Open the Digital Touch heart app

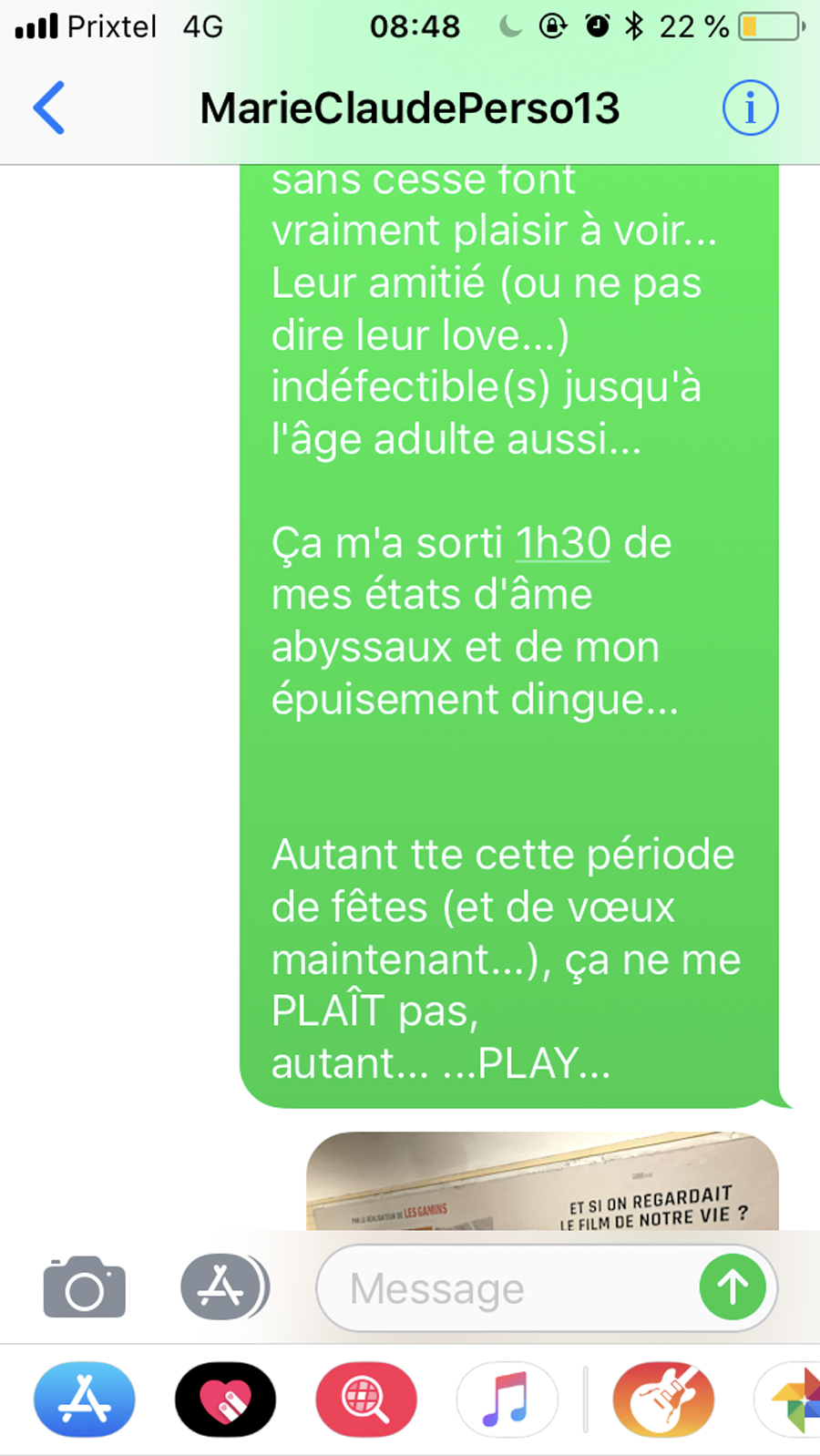[225, 1400]
